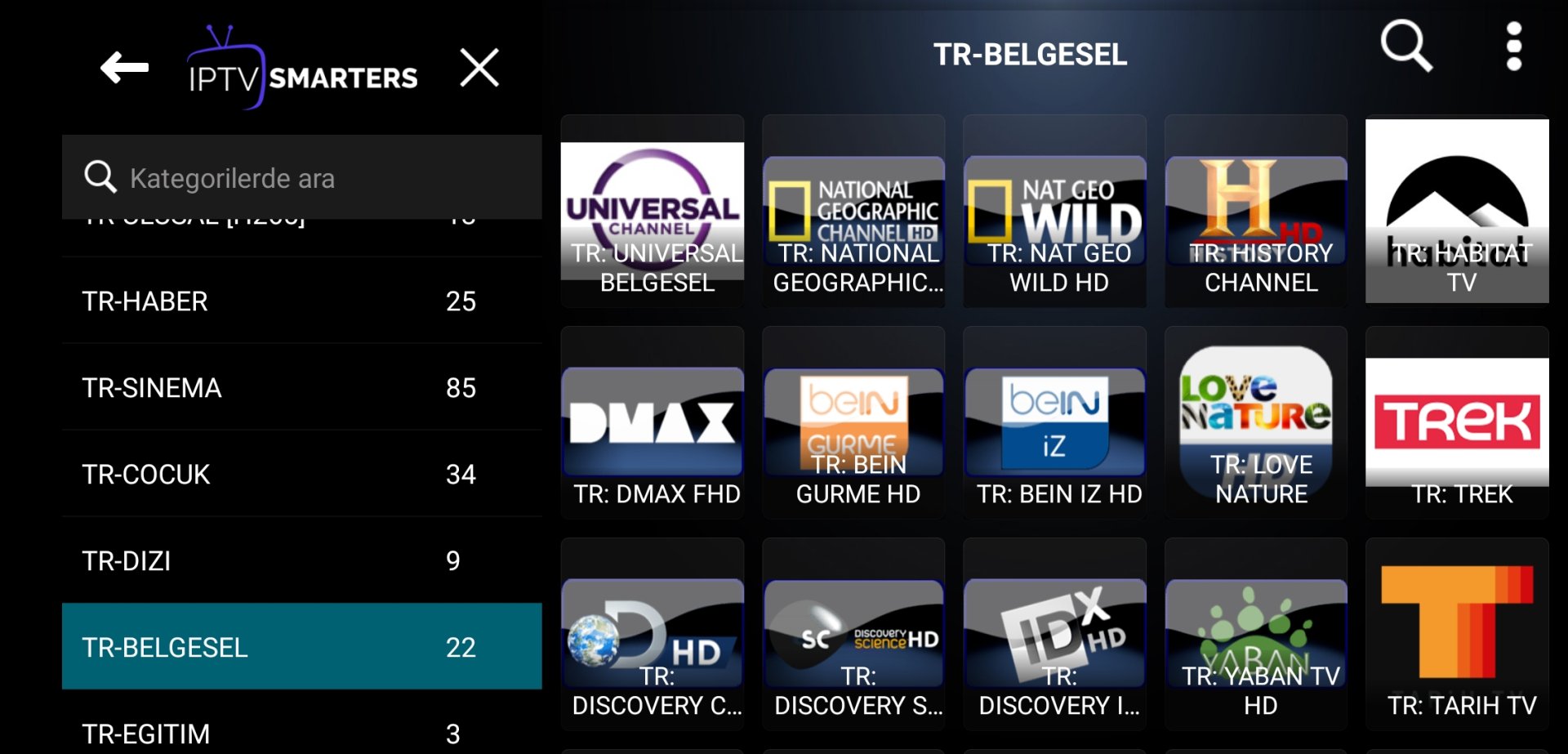Close the category panel
Image resolution: width=1568 pixels, height=754 pixels.
point(479,67)
